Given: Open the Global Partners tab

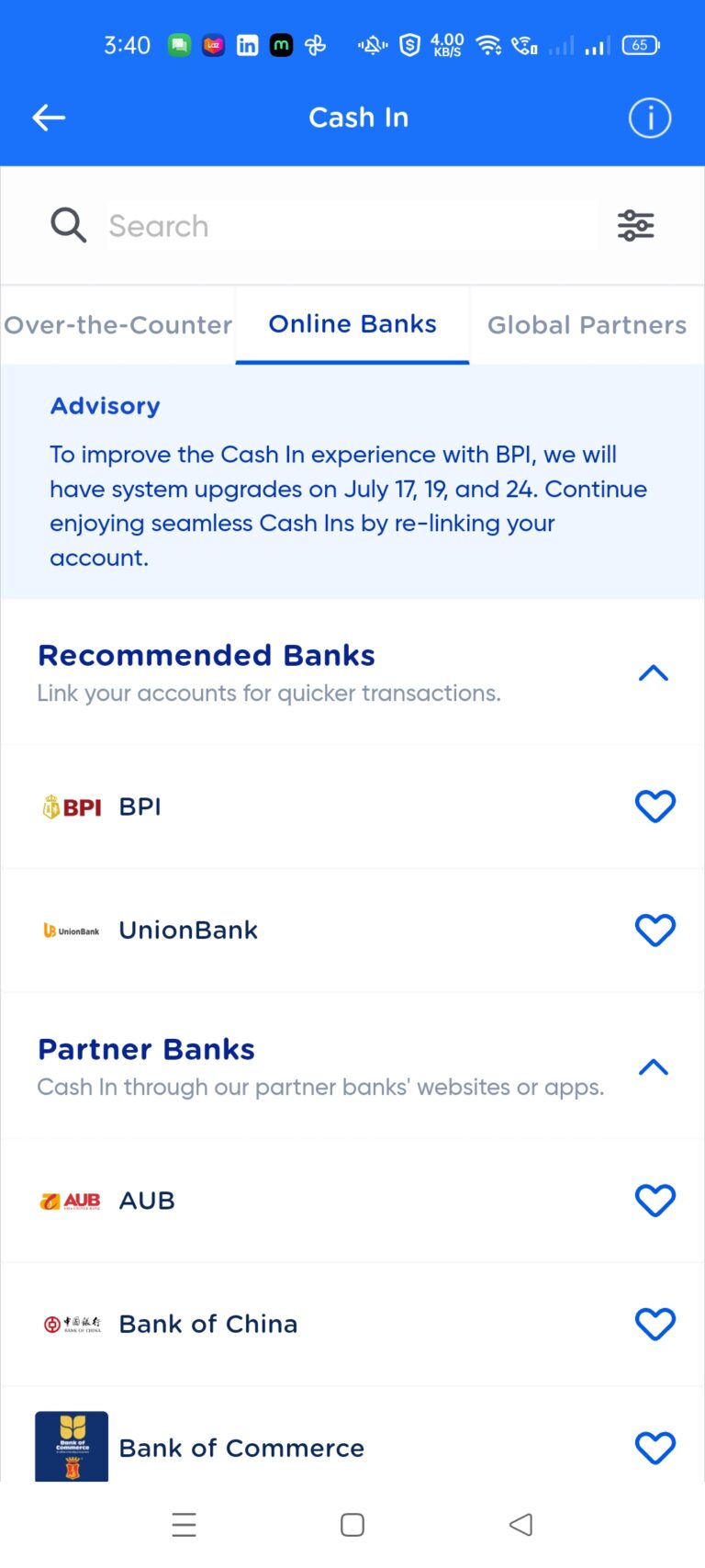Looking at the screenshot, I should point(587,324).
